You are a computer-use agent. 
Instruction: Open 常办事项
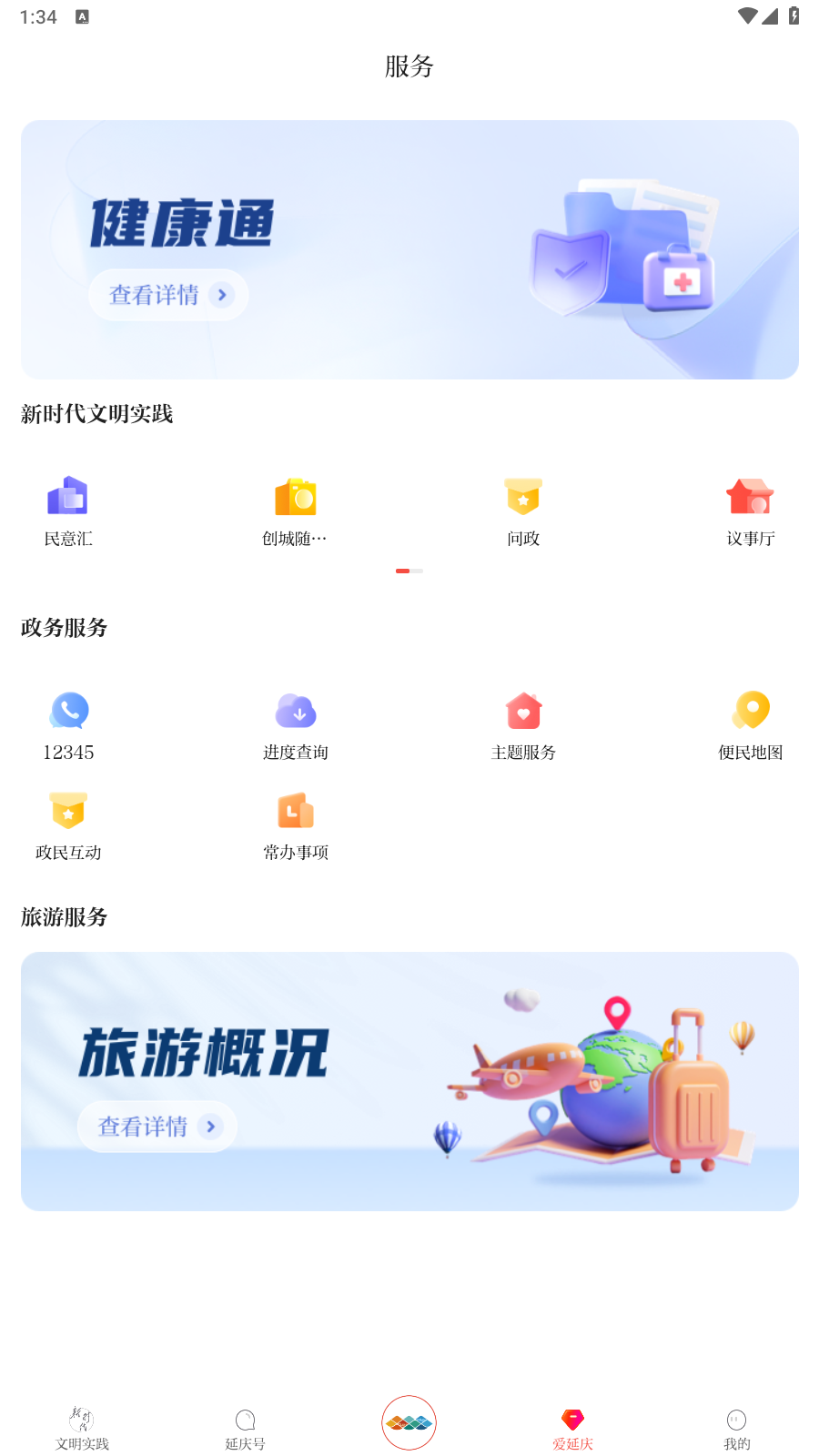295,824
